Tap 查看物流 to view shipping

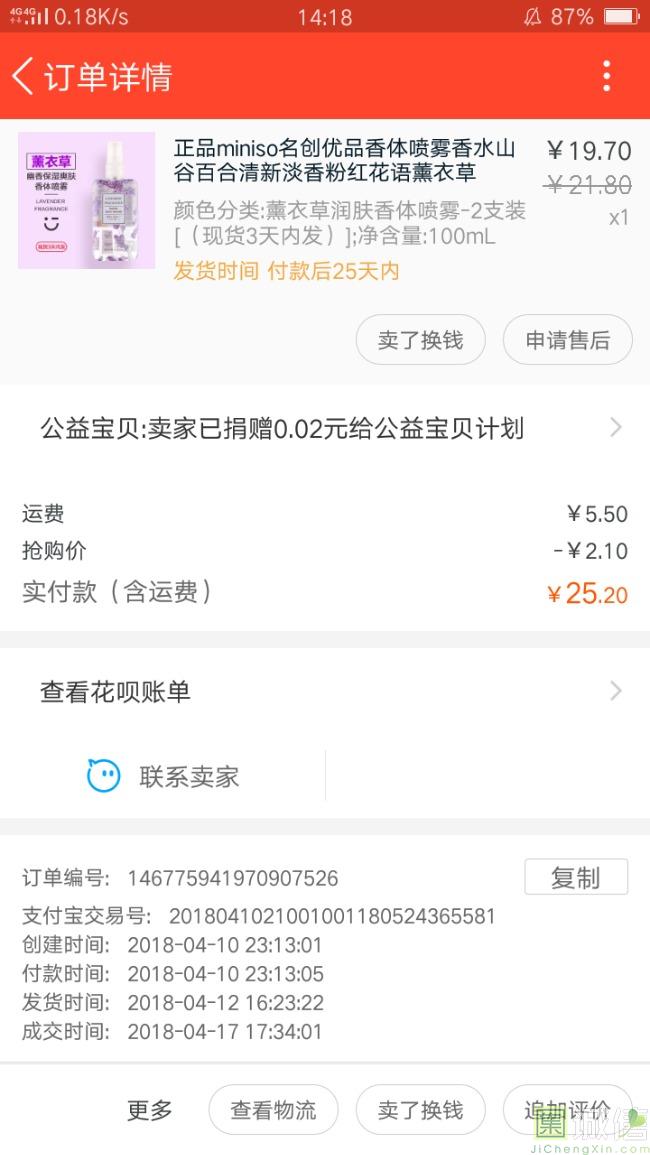point(273,1109)
